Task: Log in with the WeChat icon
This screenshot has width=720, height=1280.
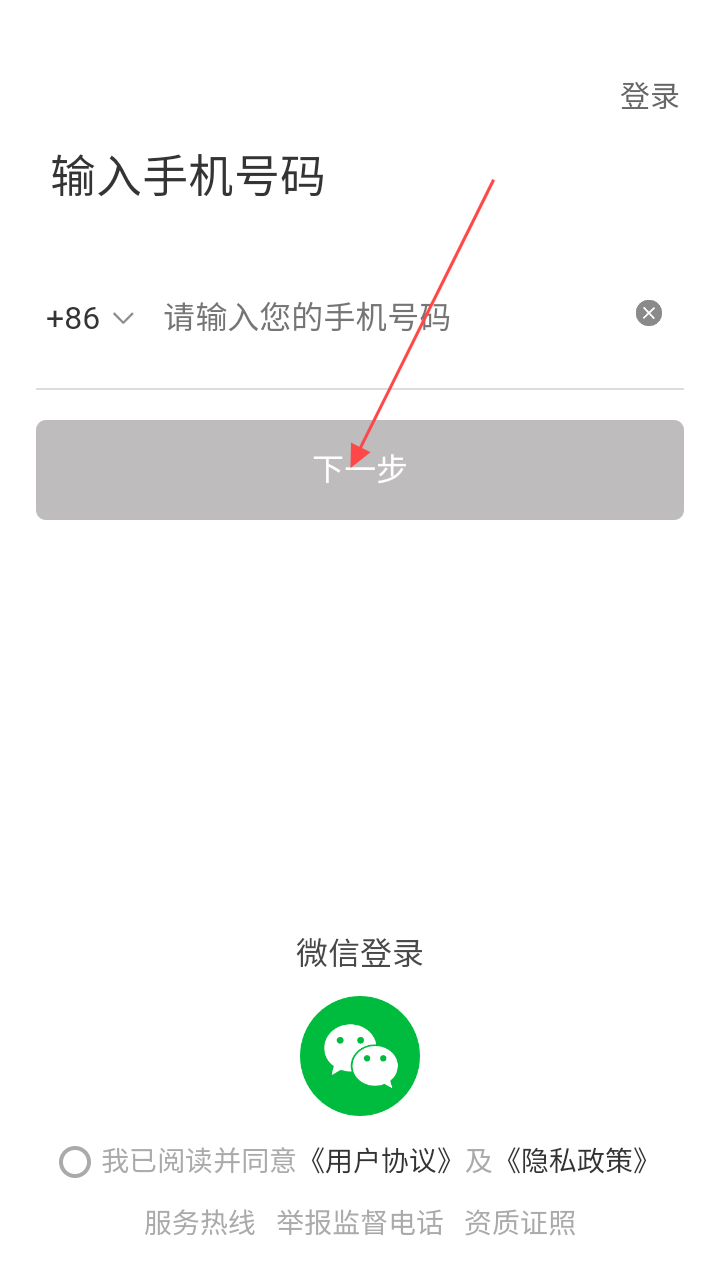Action: click(360, 1056)
